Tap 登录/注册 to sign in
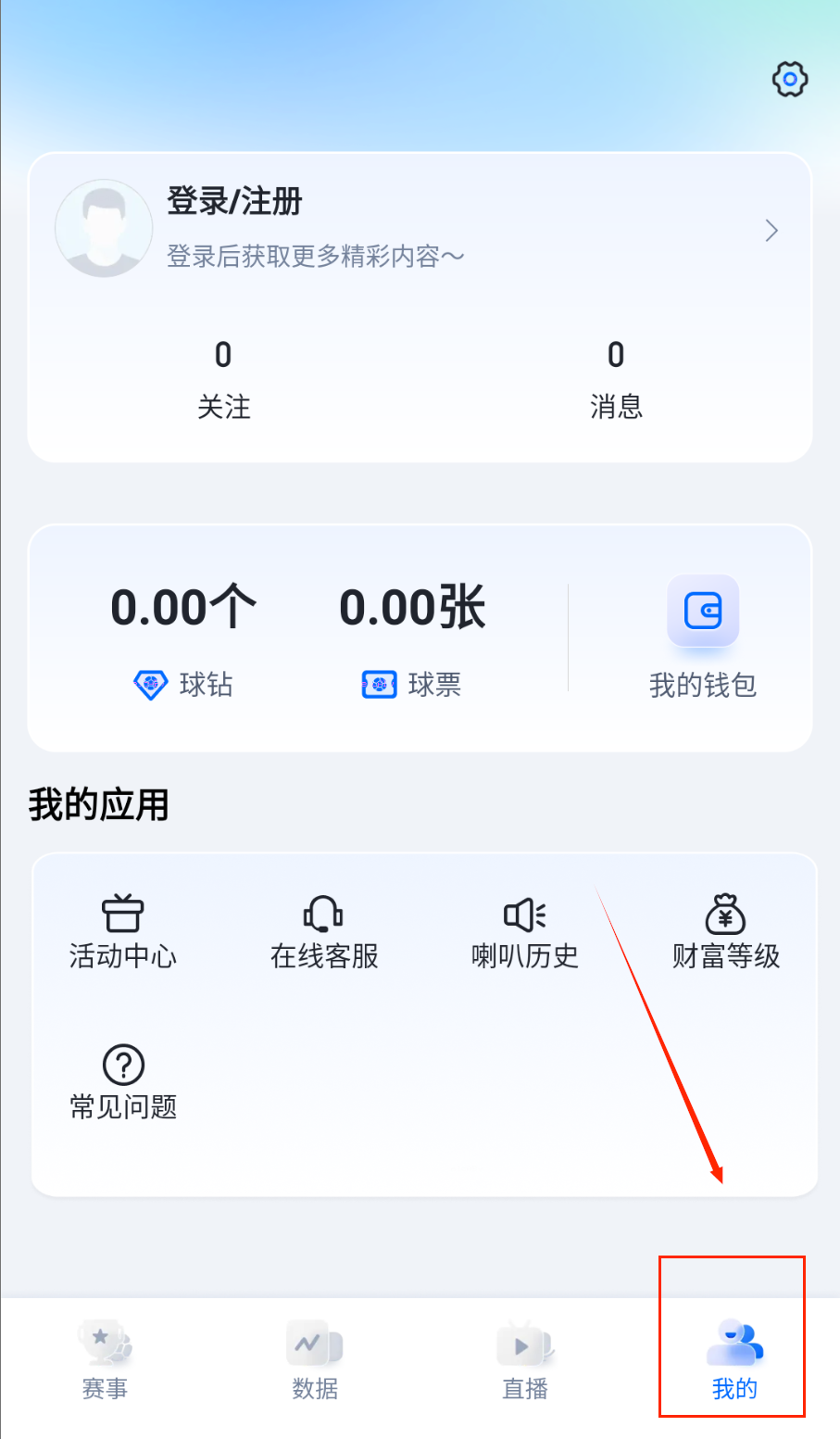 pos(234,201)
